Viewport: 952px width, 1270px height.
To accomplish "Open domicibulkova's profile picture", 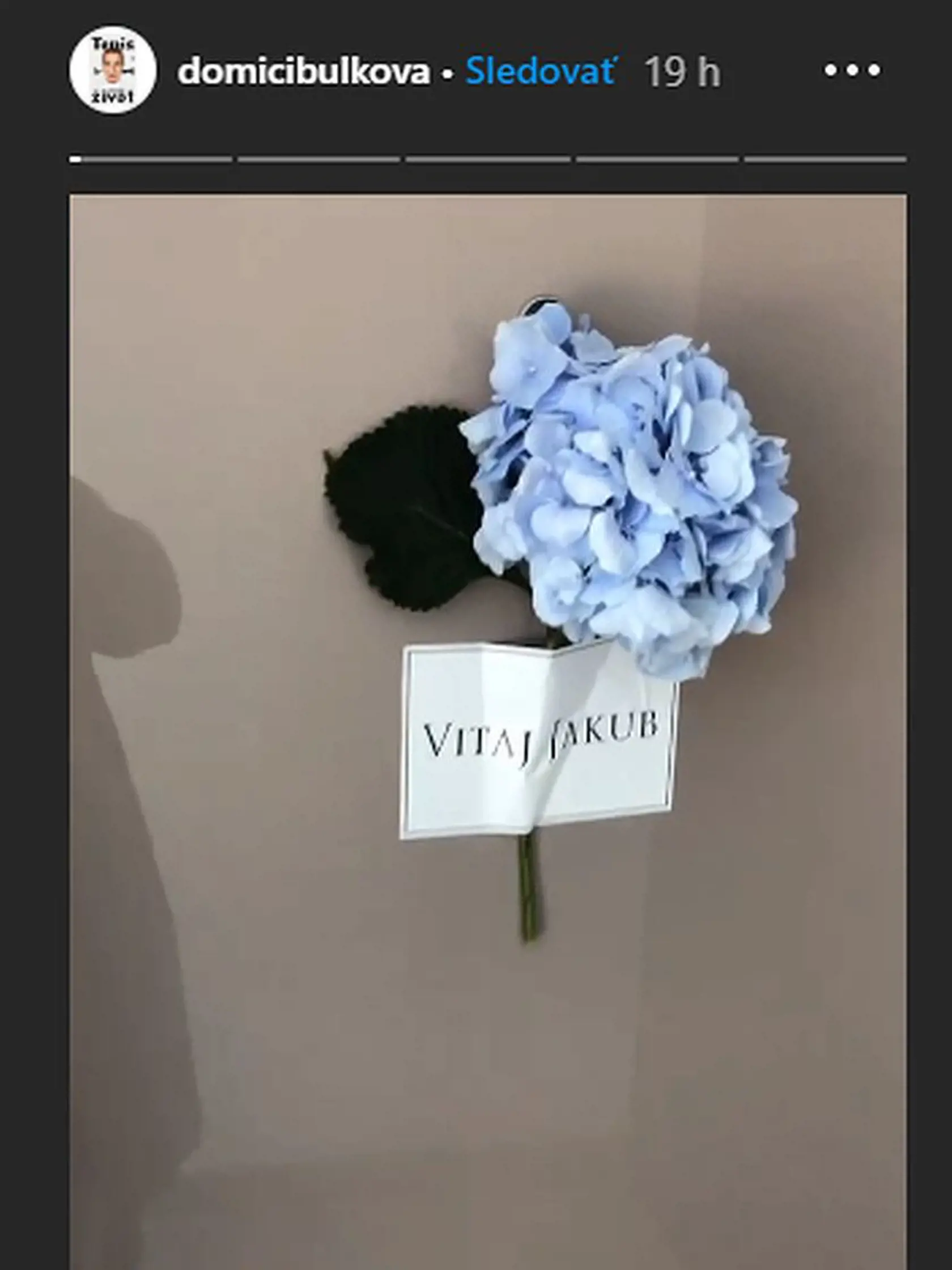I will tap(112, 70).
